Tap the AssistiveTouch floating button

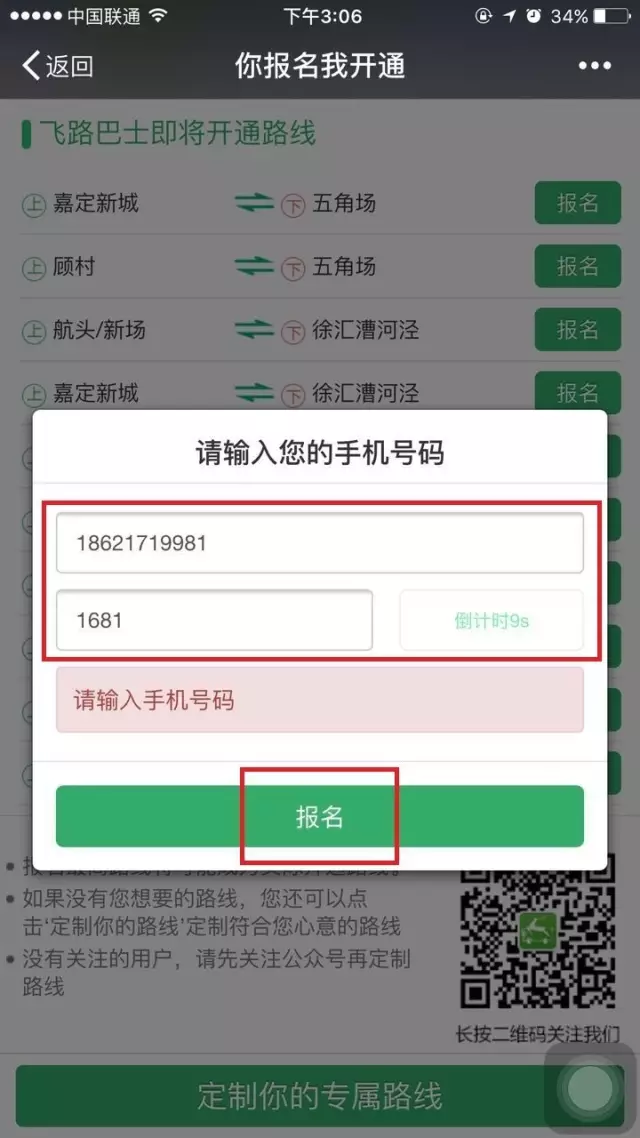point(591,1088)
